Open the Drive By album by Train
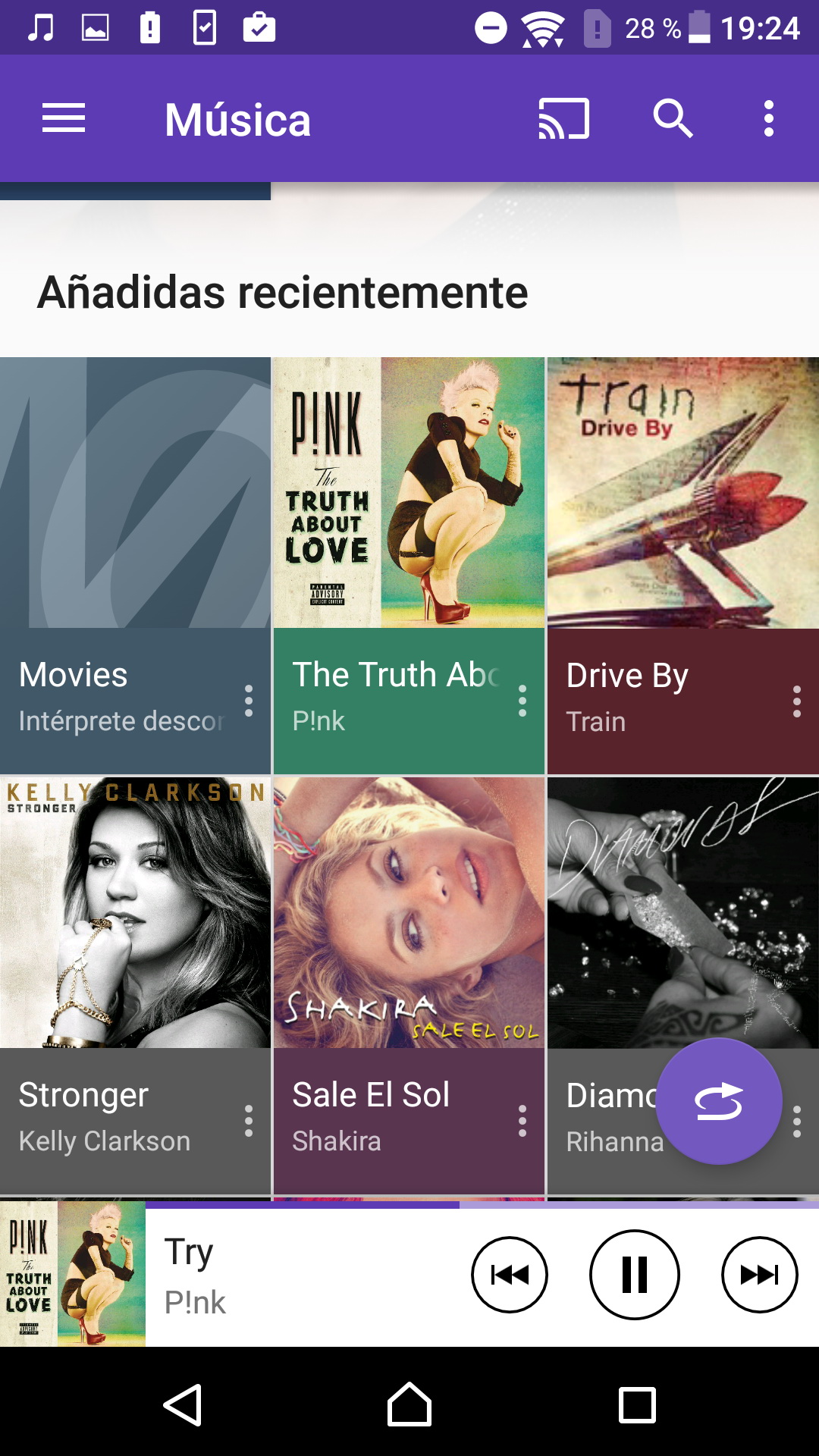 [682, 493]
